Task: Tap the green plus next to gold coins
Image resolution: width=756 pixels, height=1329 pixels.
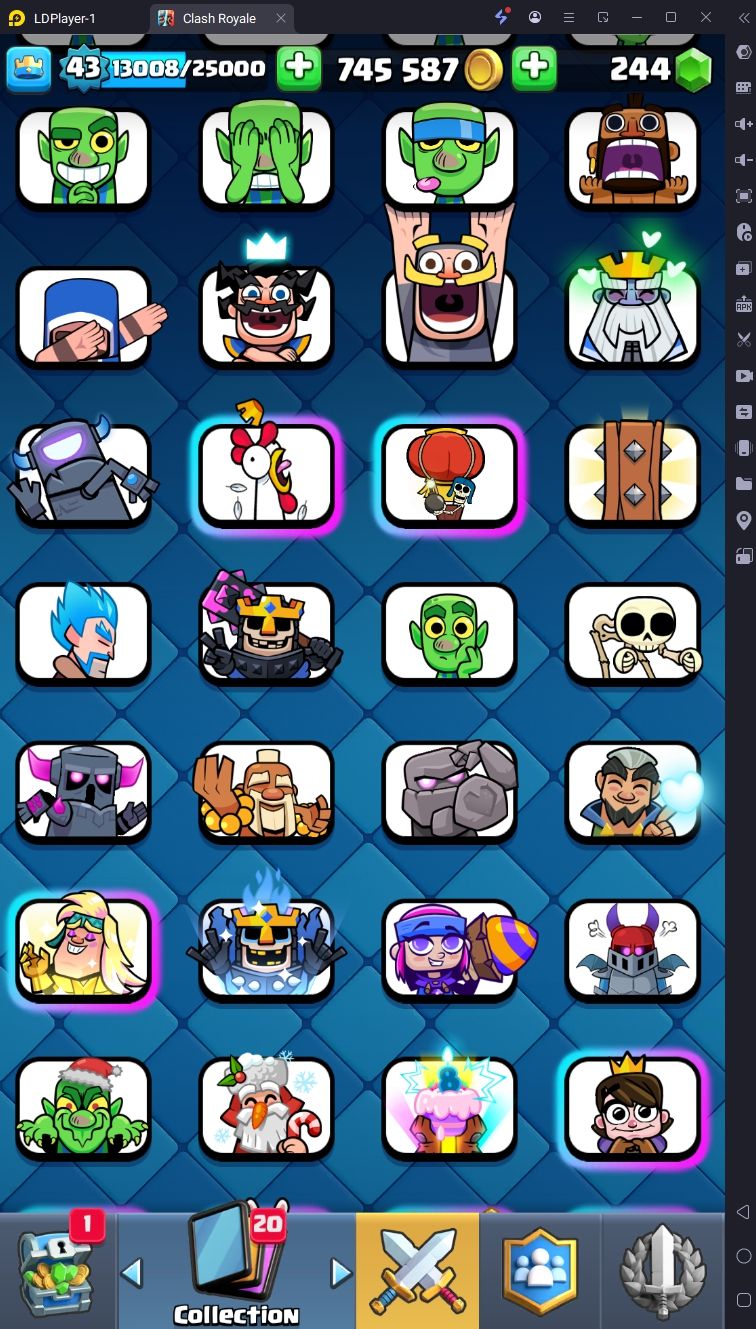Action: [x=535, y=69]
